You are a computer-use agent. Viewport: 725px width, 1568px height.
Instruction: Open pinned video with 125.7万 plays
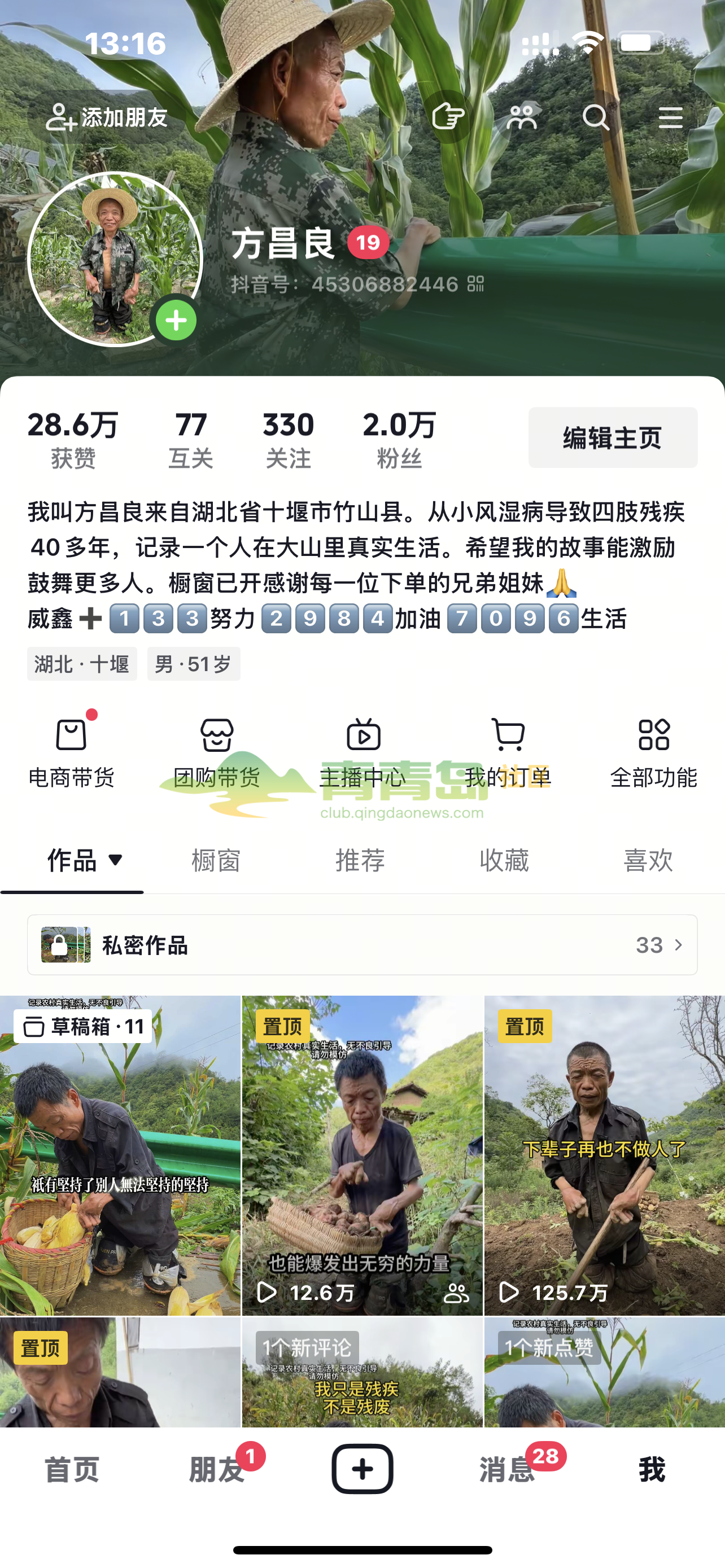coord(604,1157)
